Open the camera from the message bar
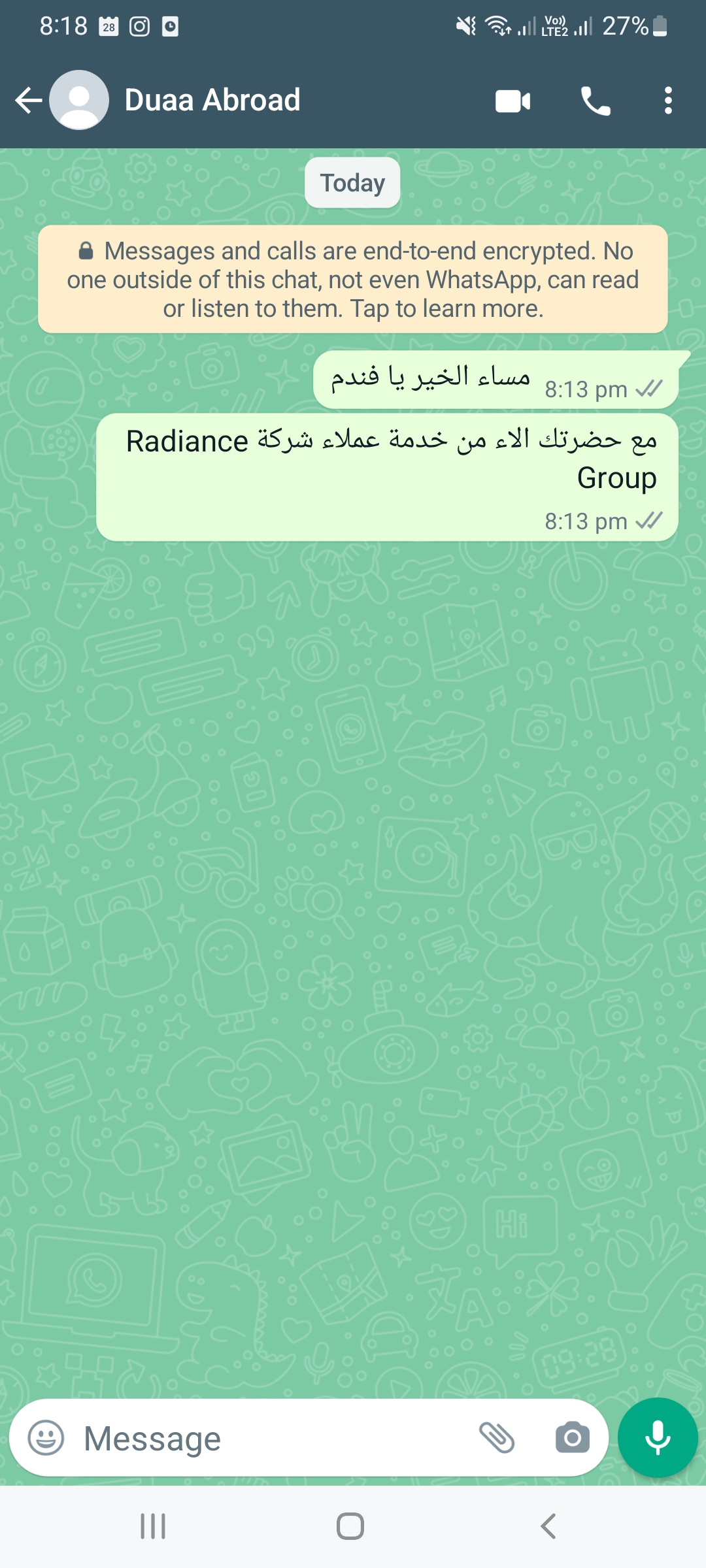Viewport: 706px width, 1568px height. [x=572, y=1438]
